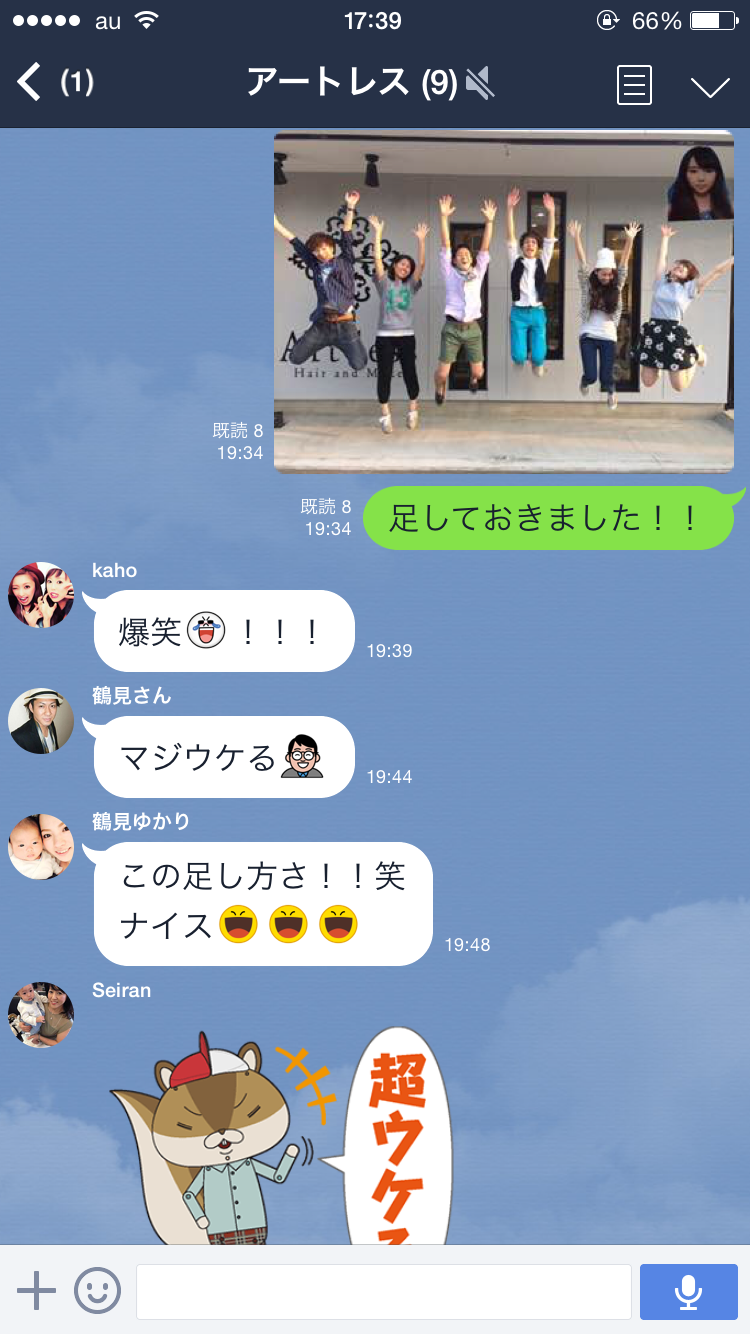Go back to the chat list
750x1334 pixels.
pyautogui.click(x=32, y=82)
